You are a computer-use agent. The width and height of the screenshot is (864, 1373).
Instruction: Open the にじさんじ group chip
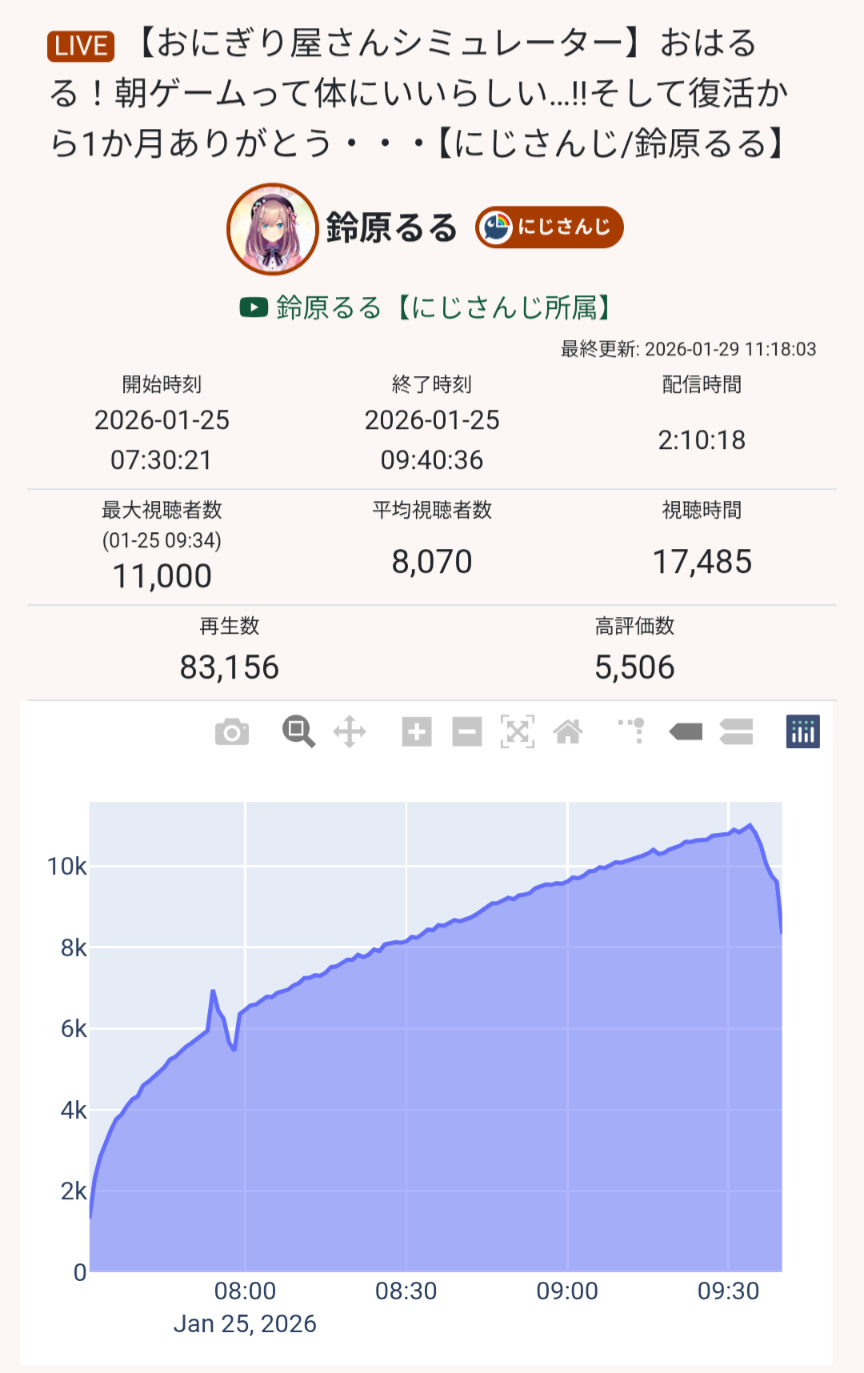click(549, 228)
